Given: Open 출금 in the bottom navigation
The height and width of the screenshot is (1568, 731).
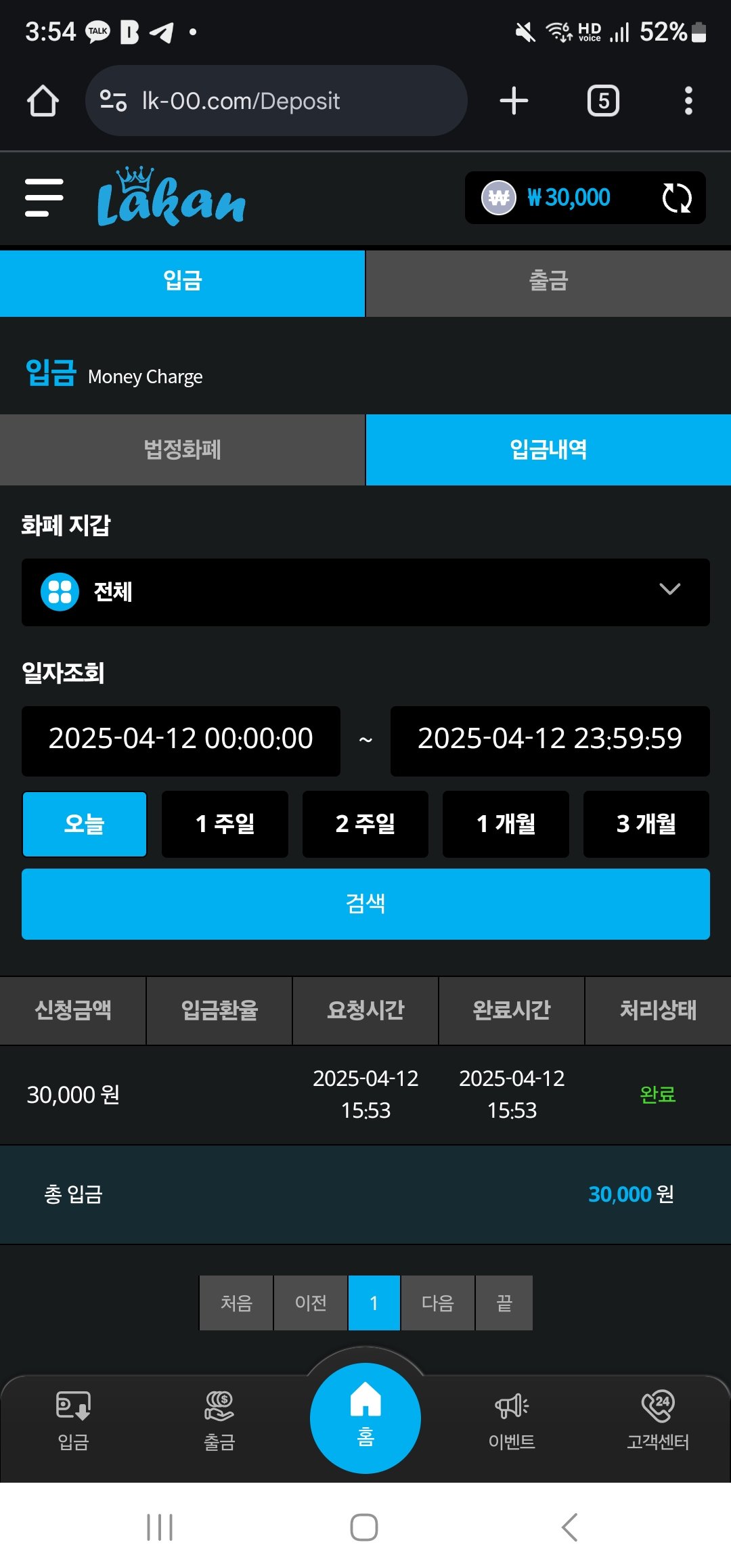Looking at the screenshot, I should click(219, 1419).
